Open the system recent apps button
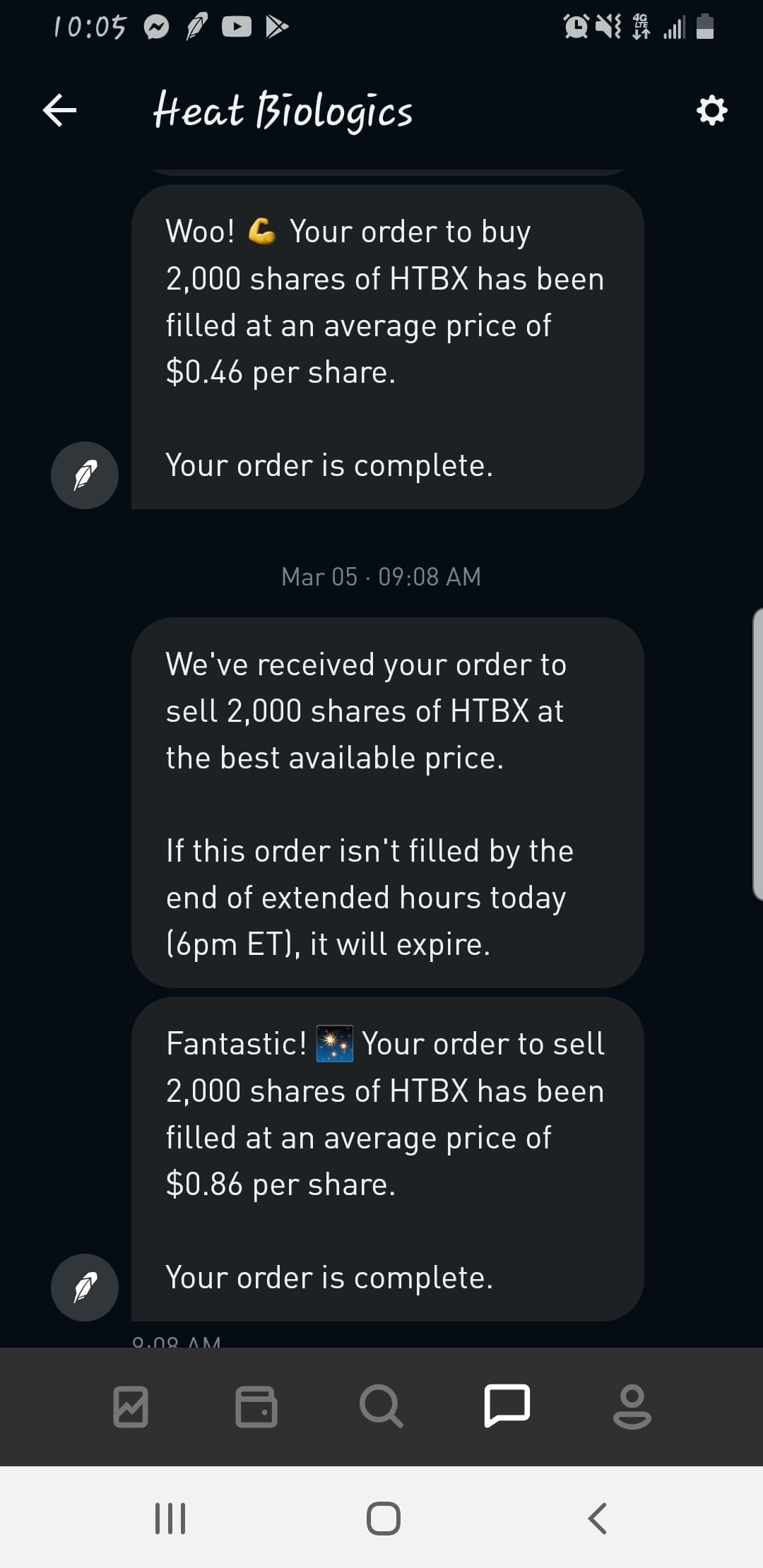This screenshot has width=763, height=1568. (170, 1518)
